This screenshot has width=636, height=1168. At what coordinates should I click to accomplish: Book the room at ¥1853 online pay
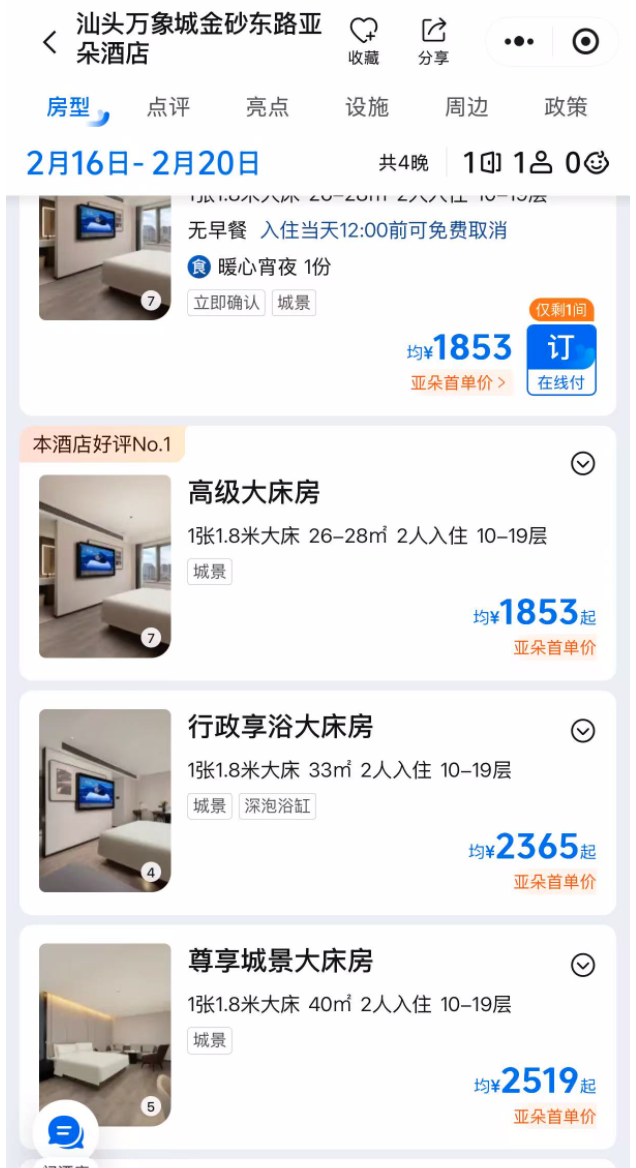(561, 358)
